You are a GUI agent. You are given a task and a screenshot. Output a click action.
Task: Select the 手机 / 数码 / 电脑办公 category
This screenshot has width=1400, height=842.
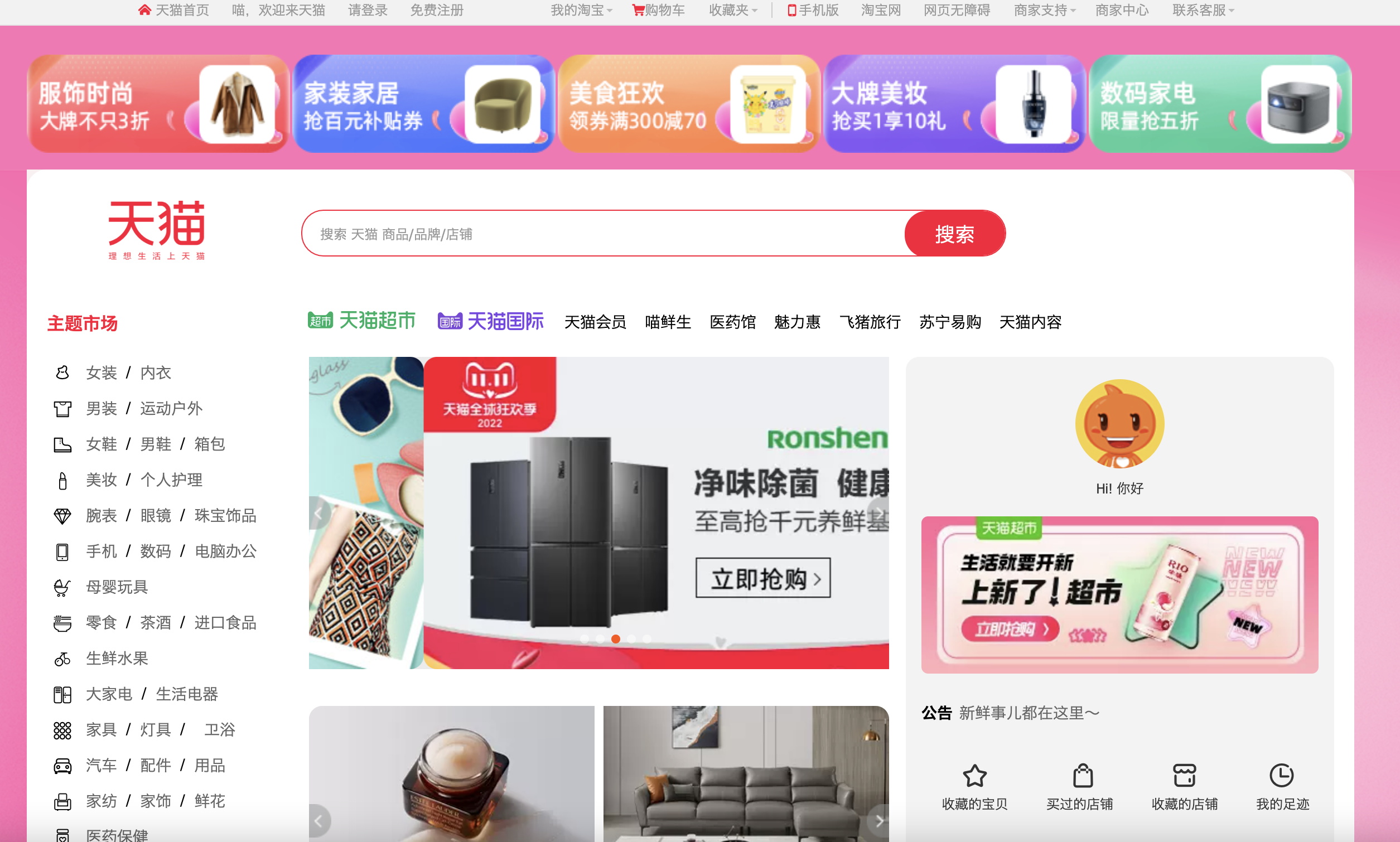coord(170,551)
